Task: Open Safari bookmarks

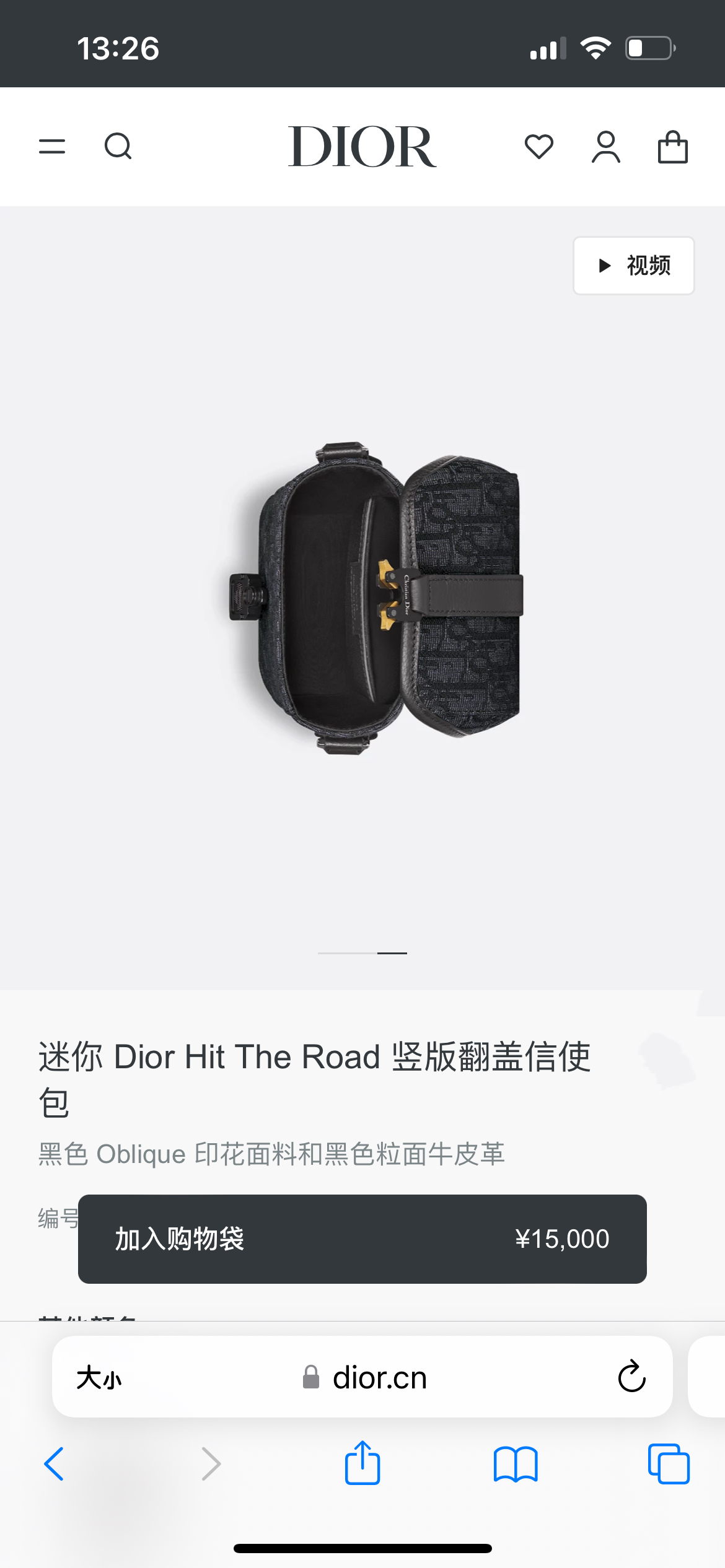Action: point(516,1464)
